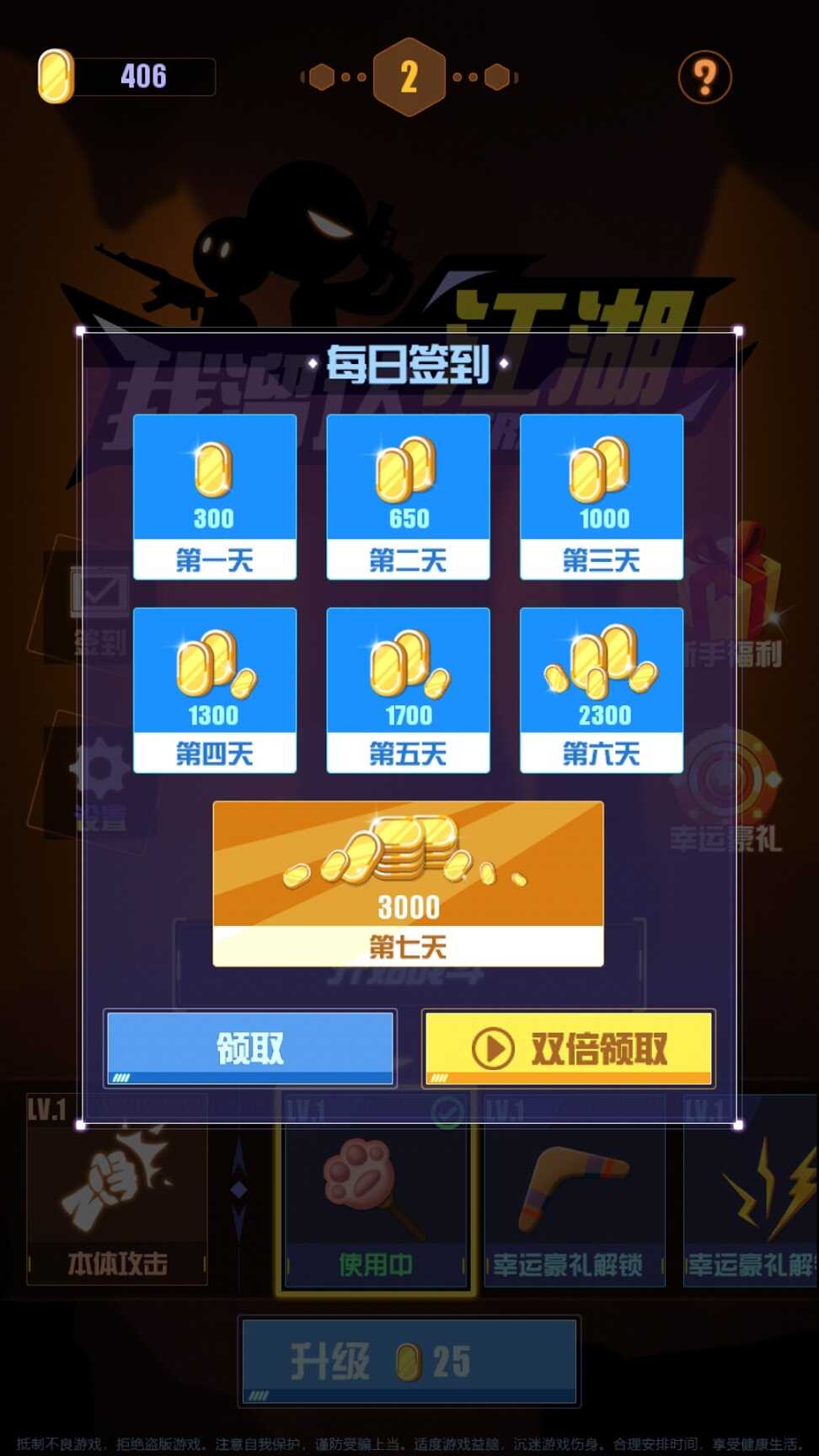Tap the 领取 claim button

[x=250, y=1048]
